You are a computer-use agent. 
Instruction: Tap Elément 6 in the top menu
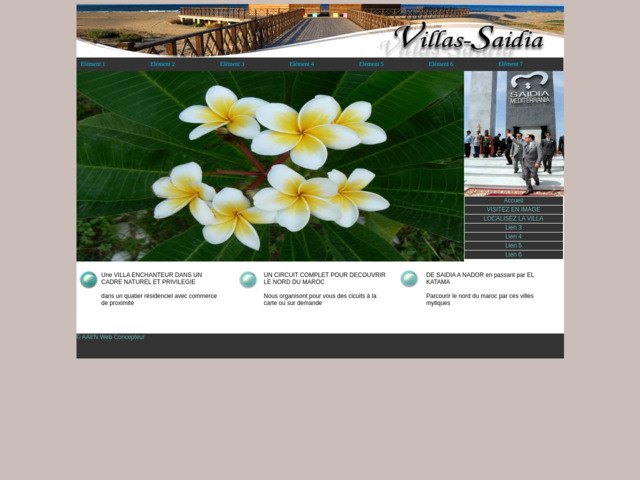pyautogui.click(x=441, y=64)
